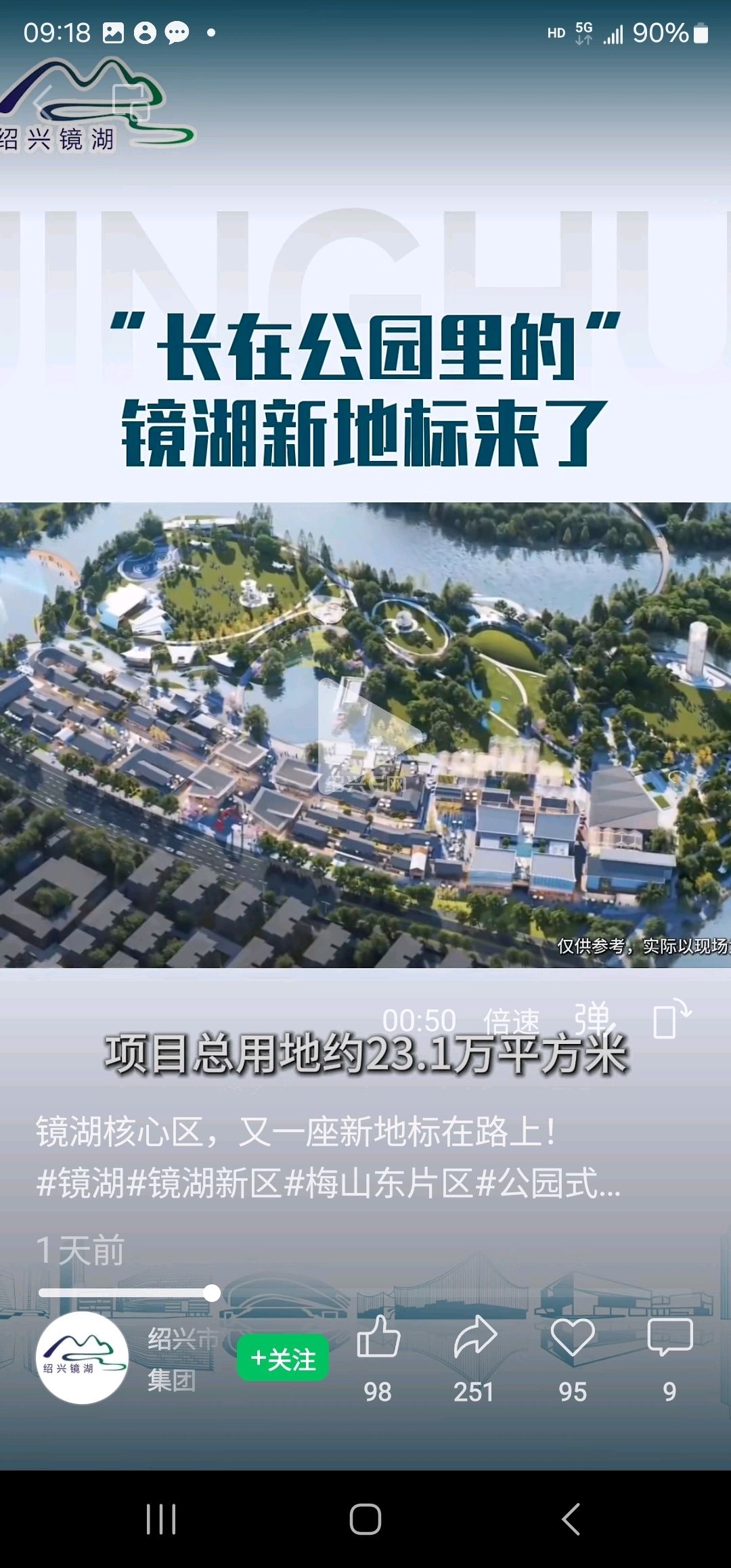Open the video comments
Image resolution: width=731 pixels, height=1568 pixels.
pyautogui.click(x=669, y=1338)
